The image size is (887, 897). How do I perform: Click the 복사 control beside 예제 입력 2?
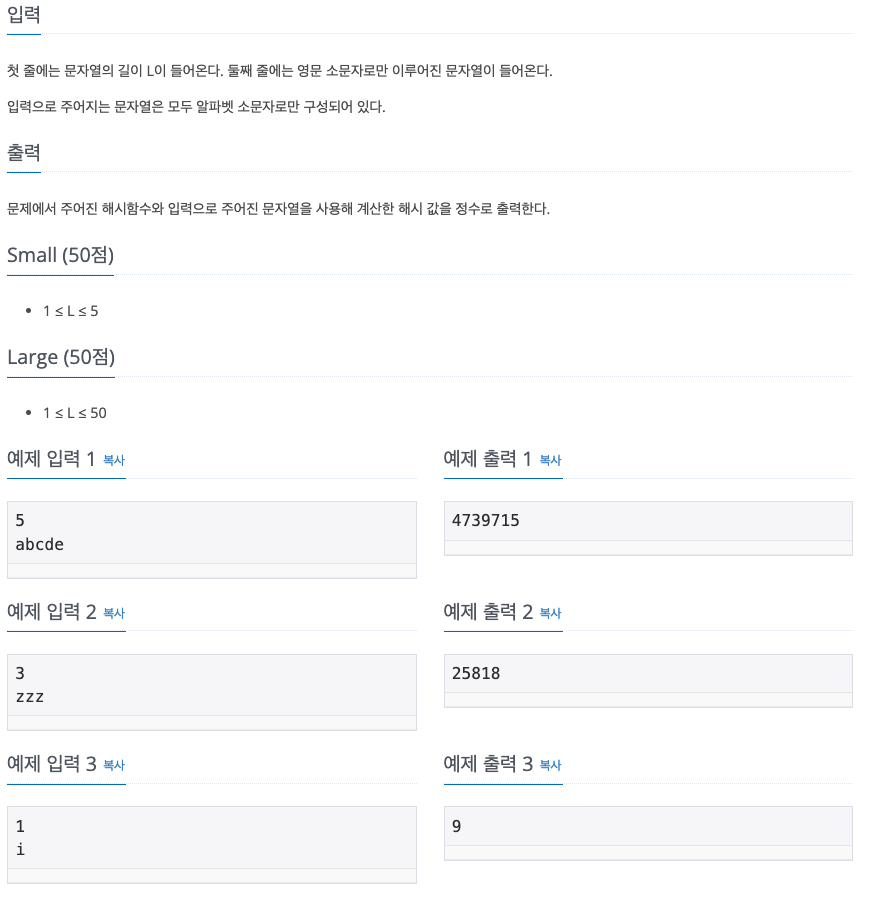coord(112,614)
